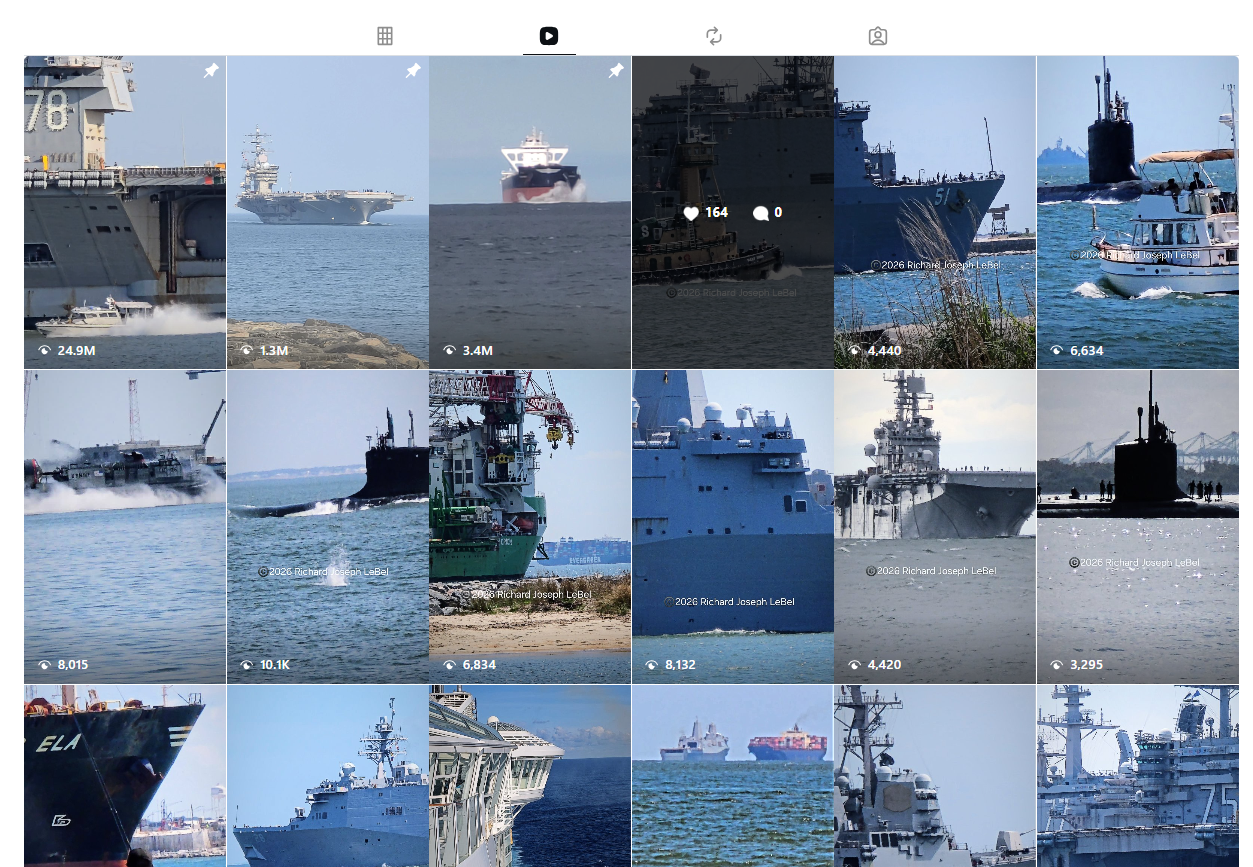Switch to the grid posts tab
The image size is (1253, 867).
385,36
